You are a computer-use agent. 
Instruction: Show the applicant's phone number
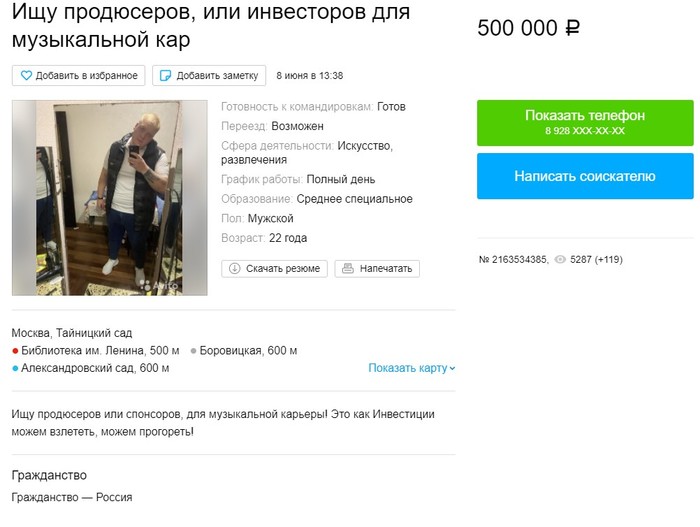coord(584,123)
